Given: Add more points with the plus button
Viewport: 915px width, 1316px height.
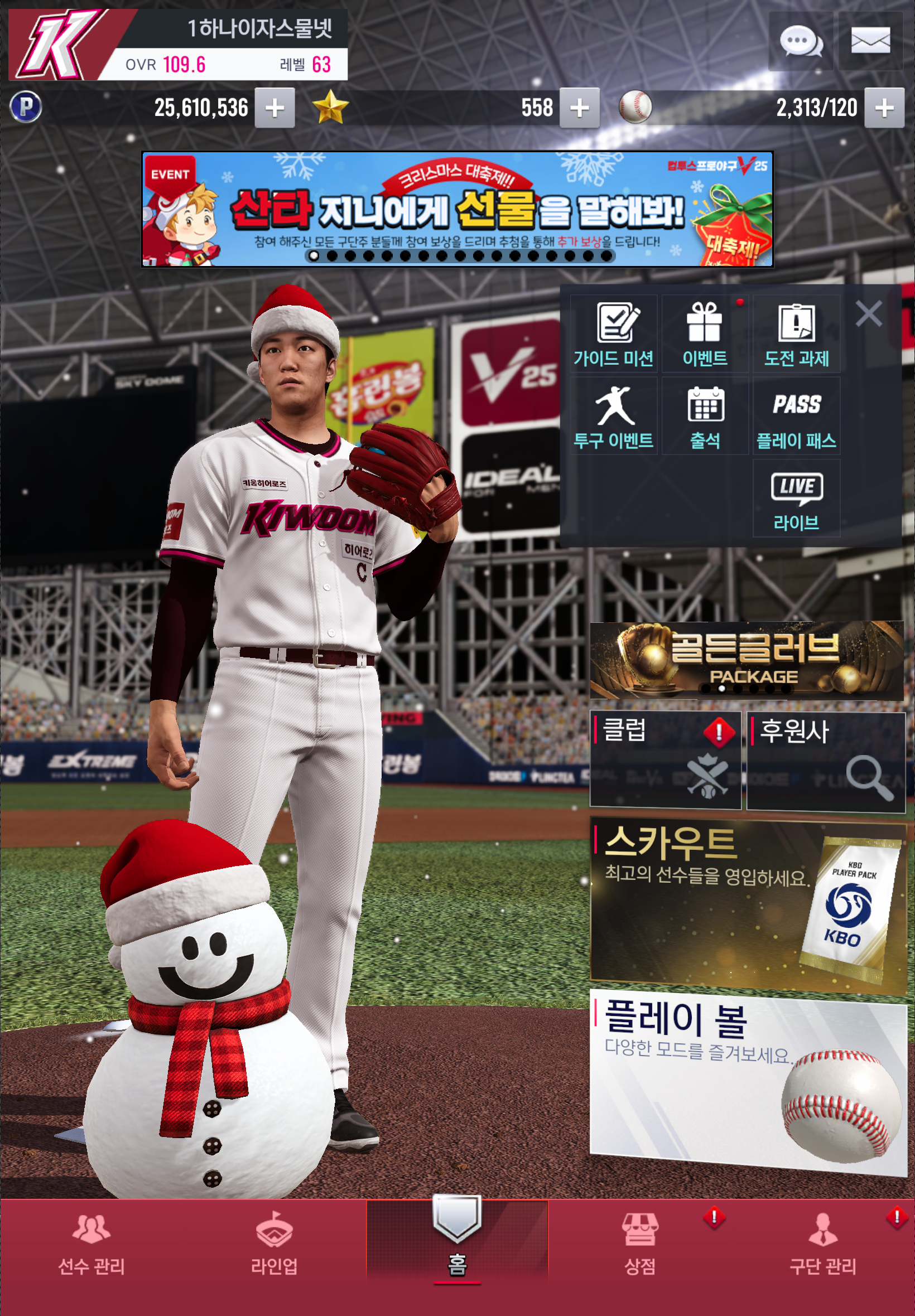Looking at the screenshot, I should 274,108.
